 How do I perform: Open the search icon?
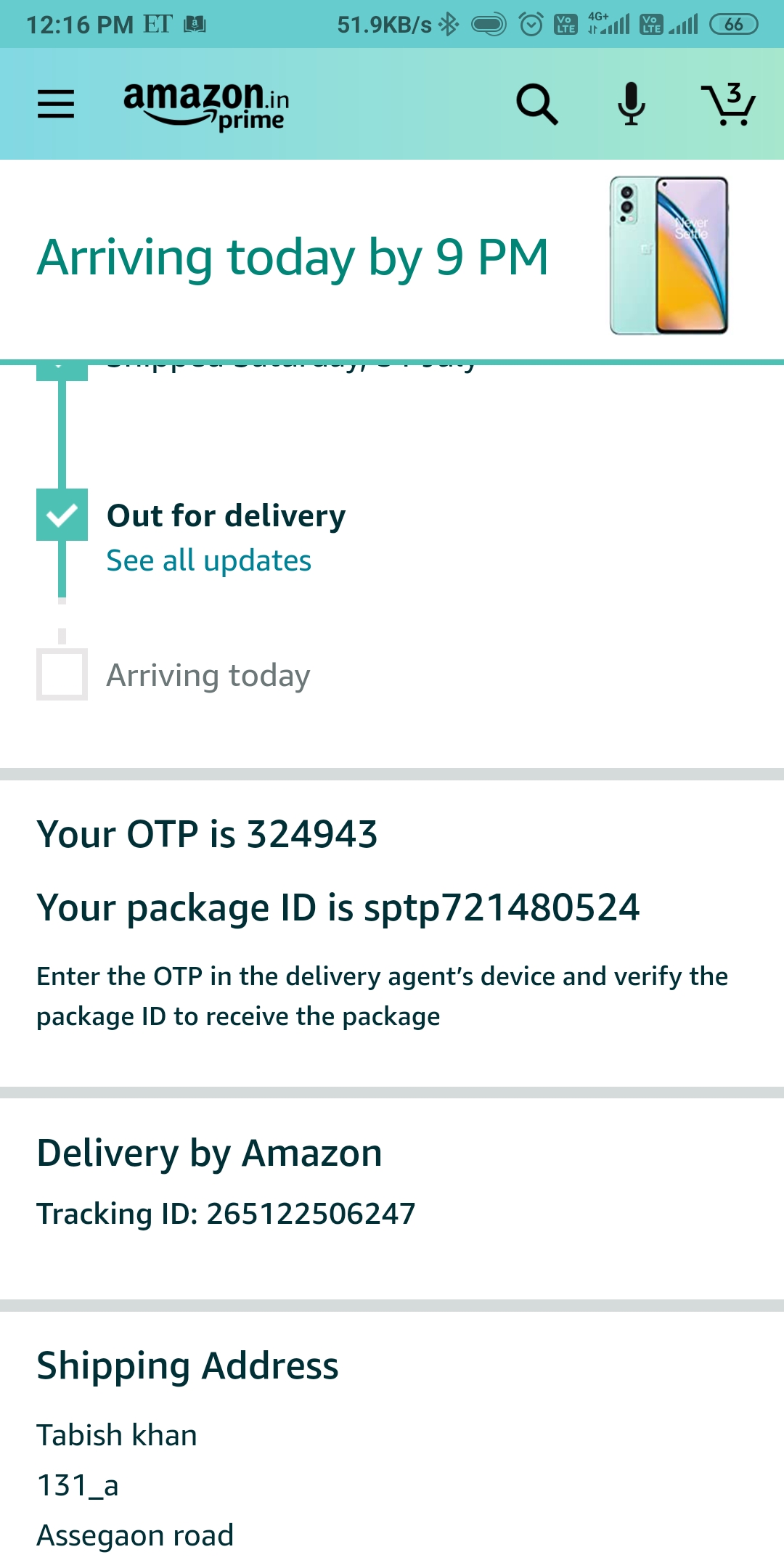536,104
